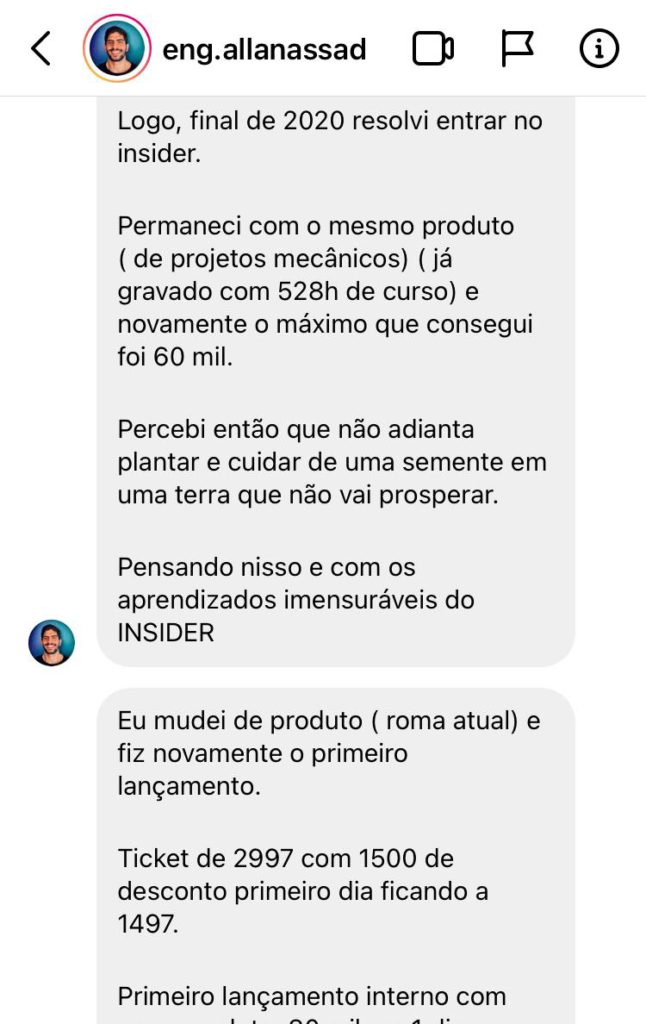Open conversation details info icon
This screenshot has height=1024, width=646.
tap(599, 48)
